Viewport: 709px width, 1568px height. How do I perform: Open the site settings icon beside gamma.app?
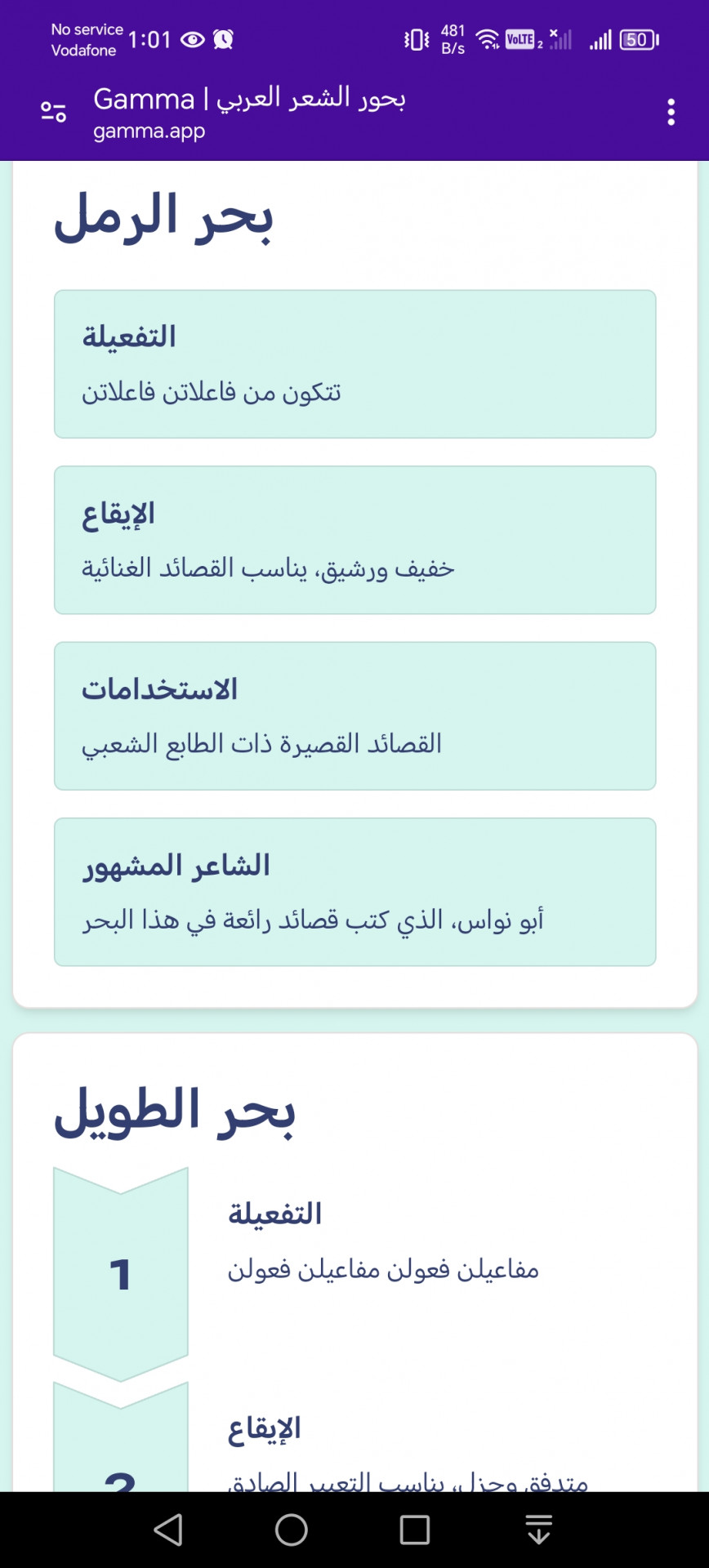[54, 112]
